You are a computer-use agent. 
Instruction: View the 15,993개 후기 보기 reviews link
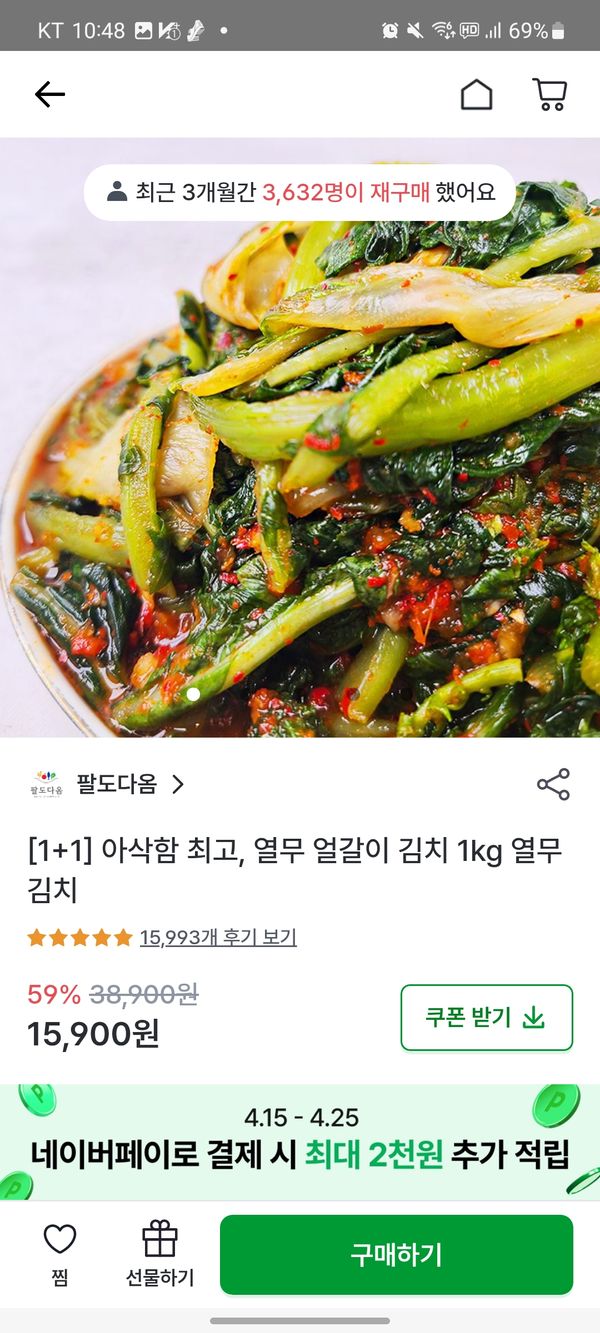[218, 938]
